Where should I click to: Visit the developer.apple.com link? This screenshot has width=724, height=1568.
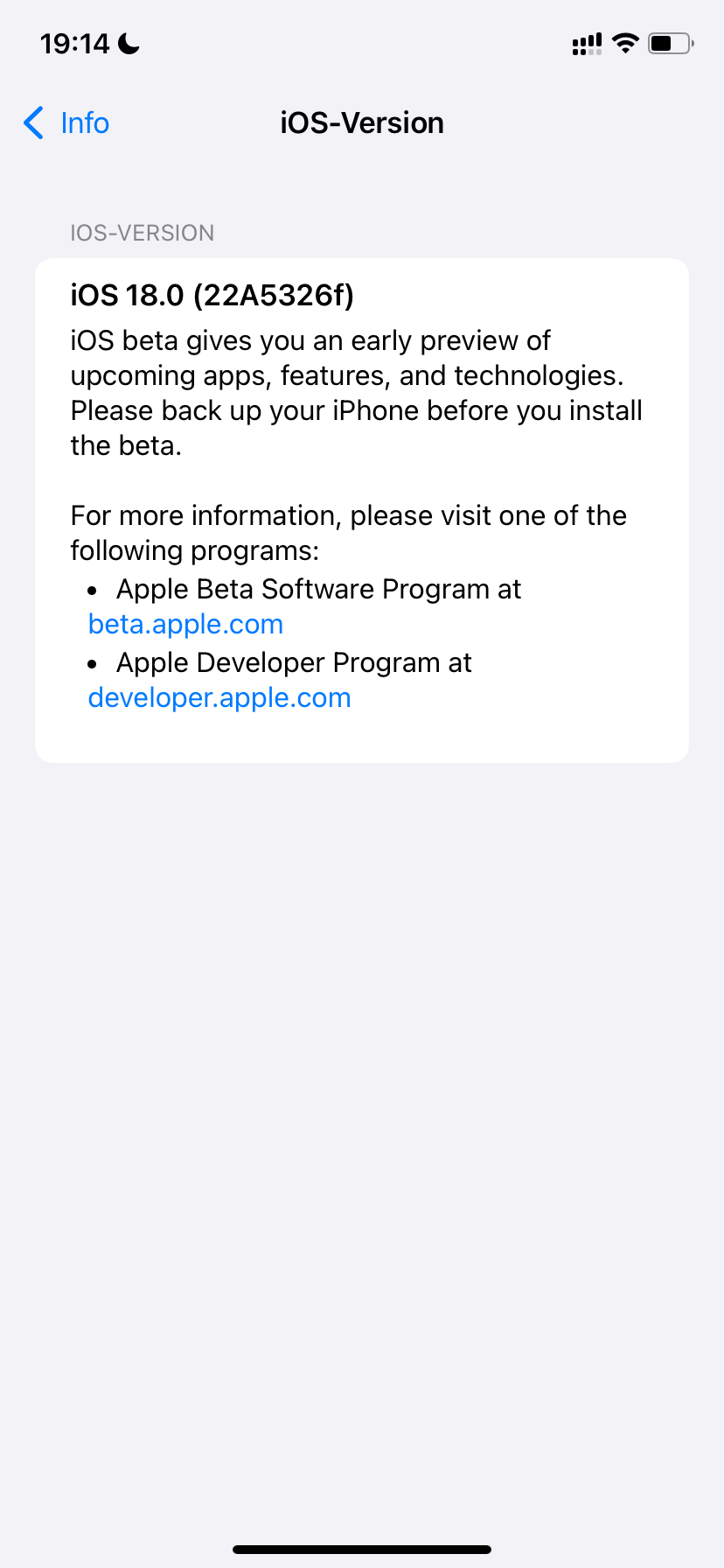[x=219, y=698]
